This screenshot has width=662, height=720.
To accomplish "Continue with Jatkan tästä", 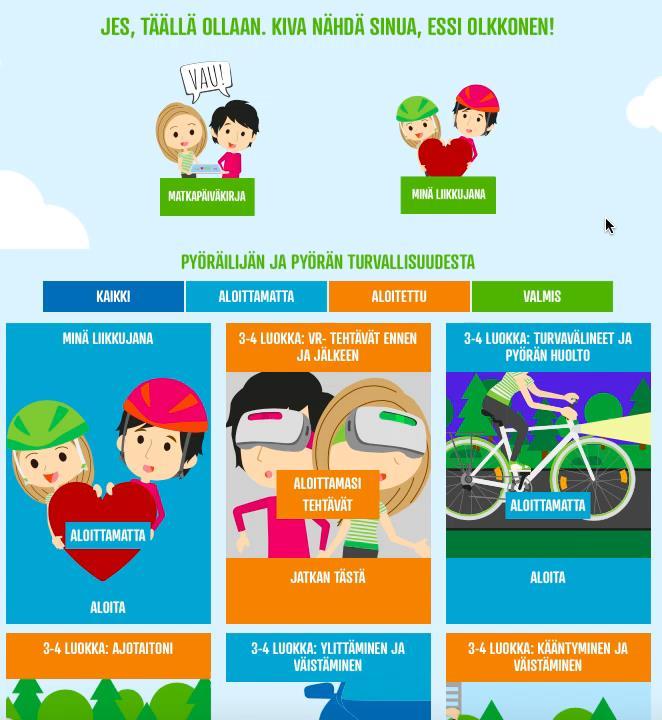I will 328,578.
